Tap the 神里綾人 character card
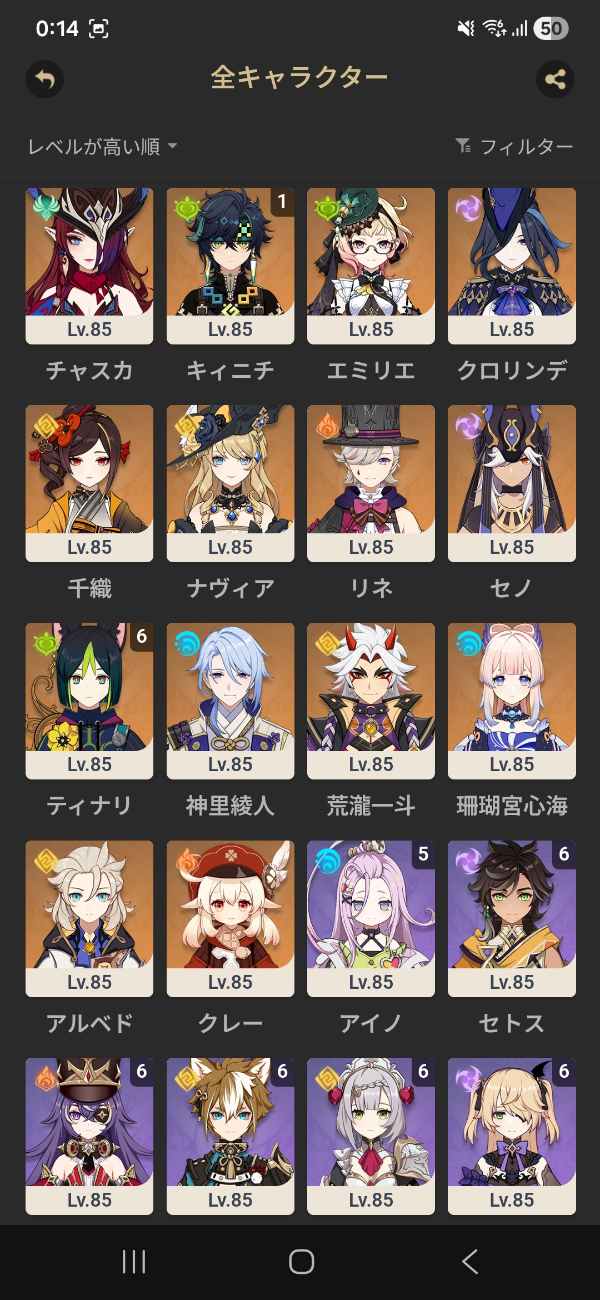 [230, 701]
